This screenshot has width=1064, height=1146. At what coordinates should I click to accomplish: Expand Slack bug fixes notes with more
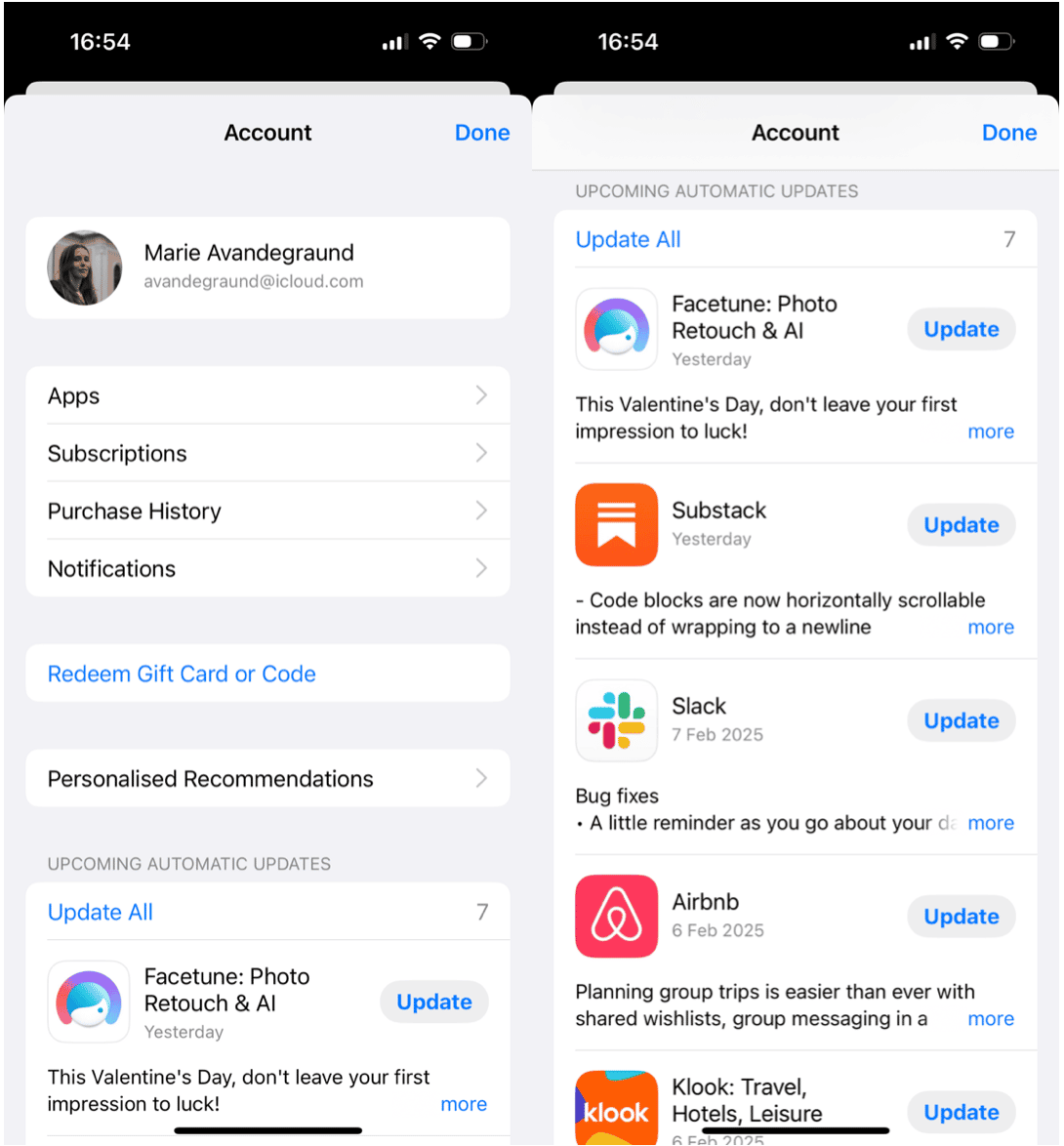(x=990, y=823)
